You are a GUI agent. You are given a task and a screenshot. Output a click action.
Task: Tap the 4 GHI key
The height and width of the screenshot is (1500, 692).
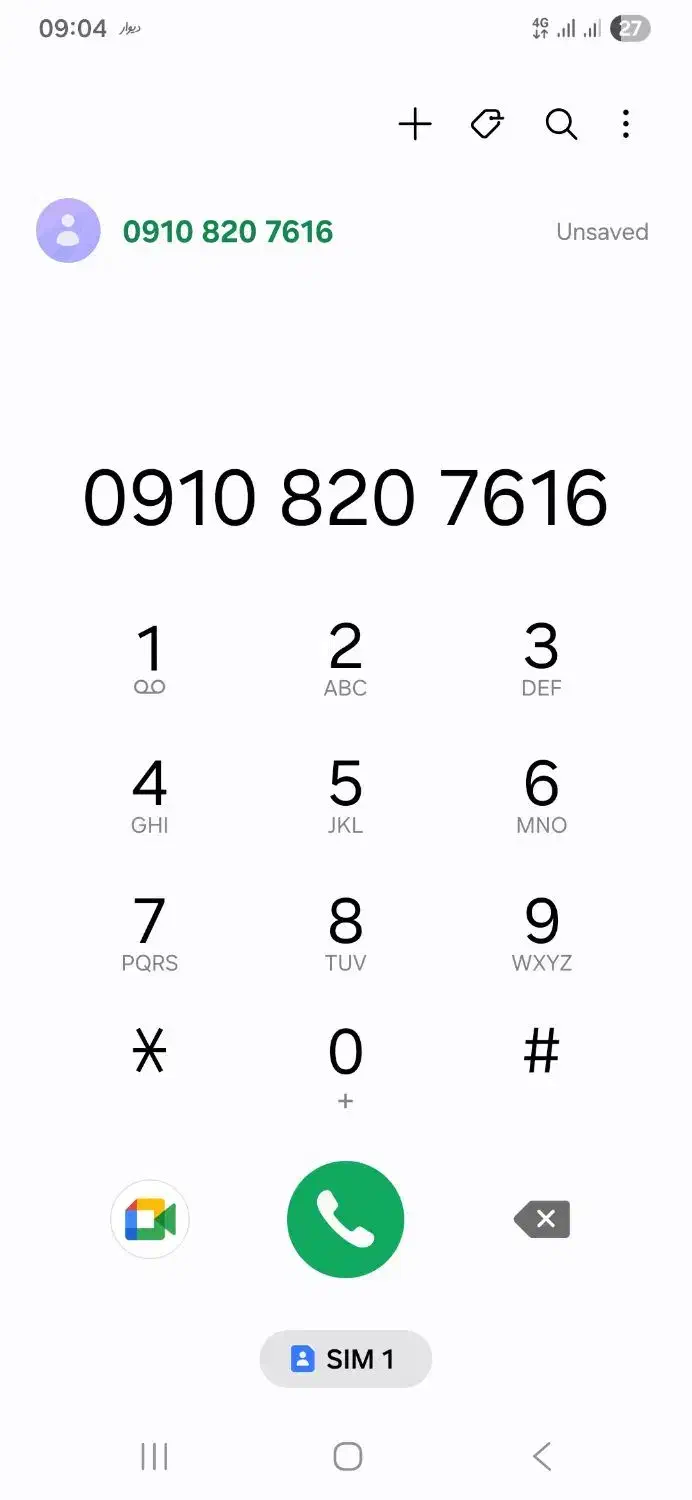click(x=150, y=795)
